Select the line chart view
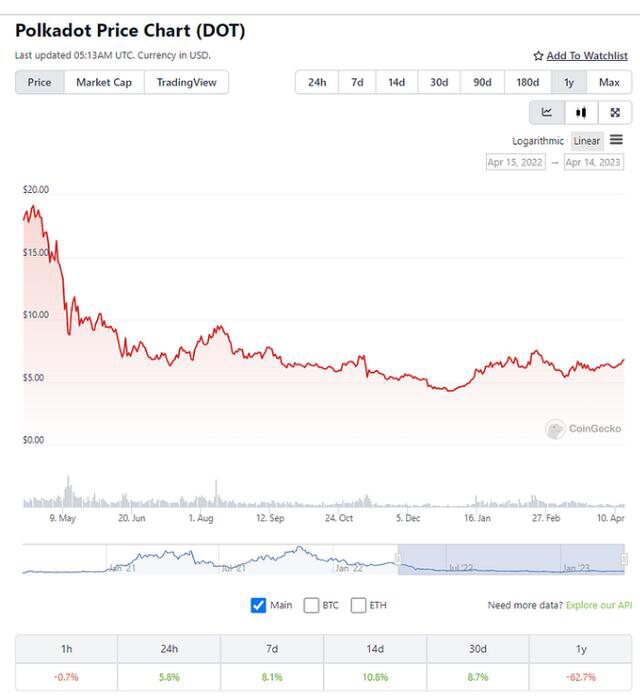 coord(547,112)
